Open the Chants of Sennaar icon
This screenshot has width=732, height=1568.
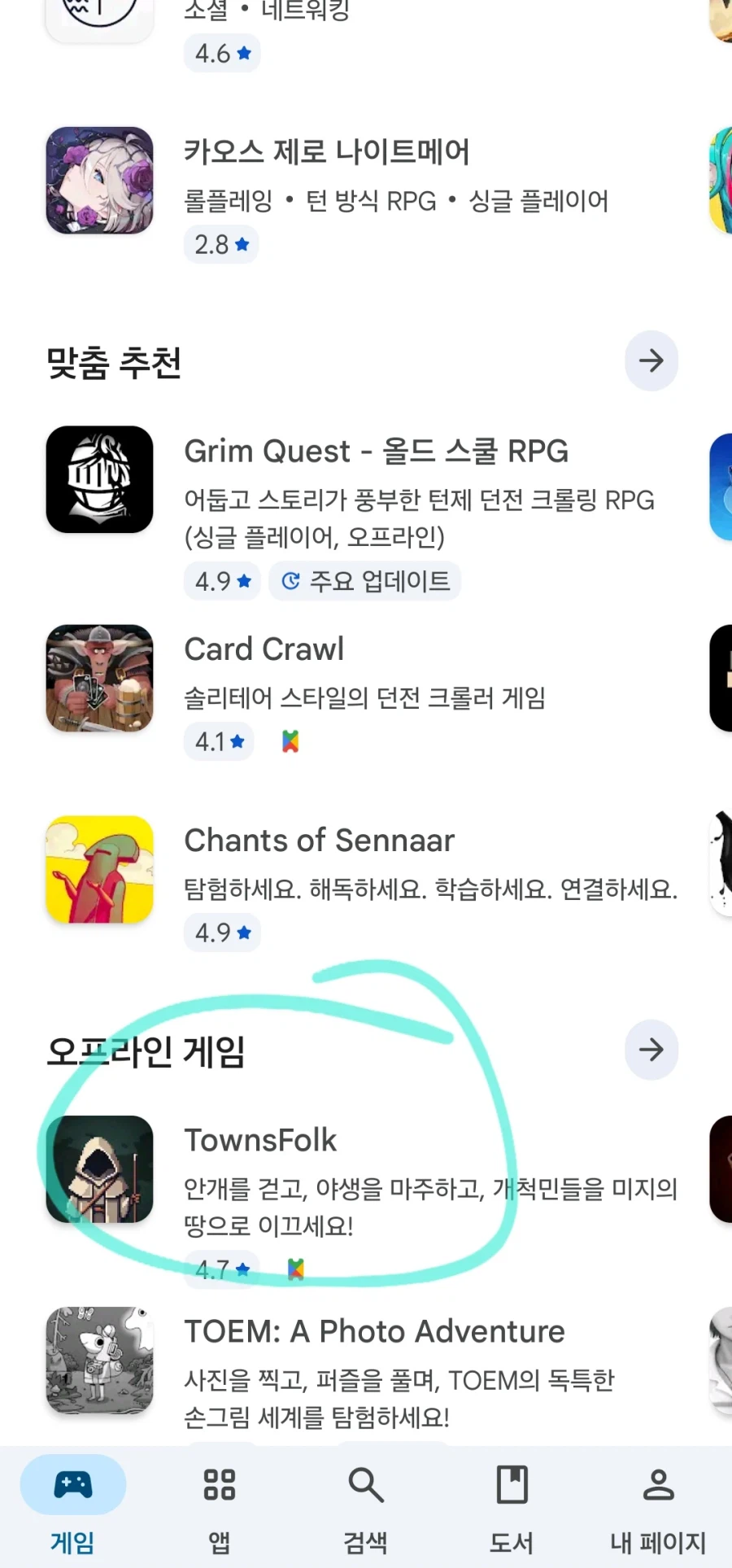(99, 869)
